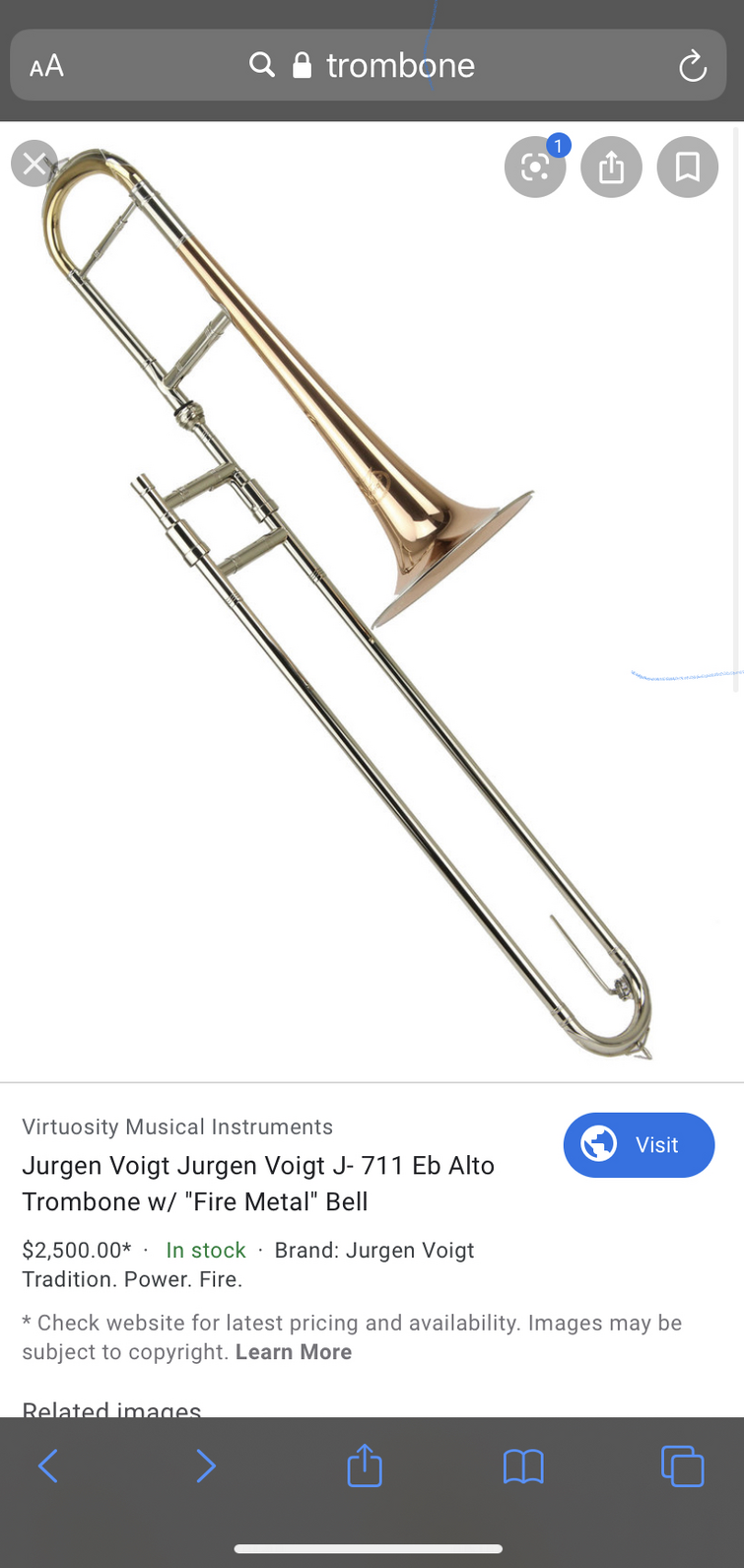Go forward in Safari
The image size is (744, 1568).
205,1466
